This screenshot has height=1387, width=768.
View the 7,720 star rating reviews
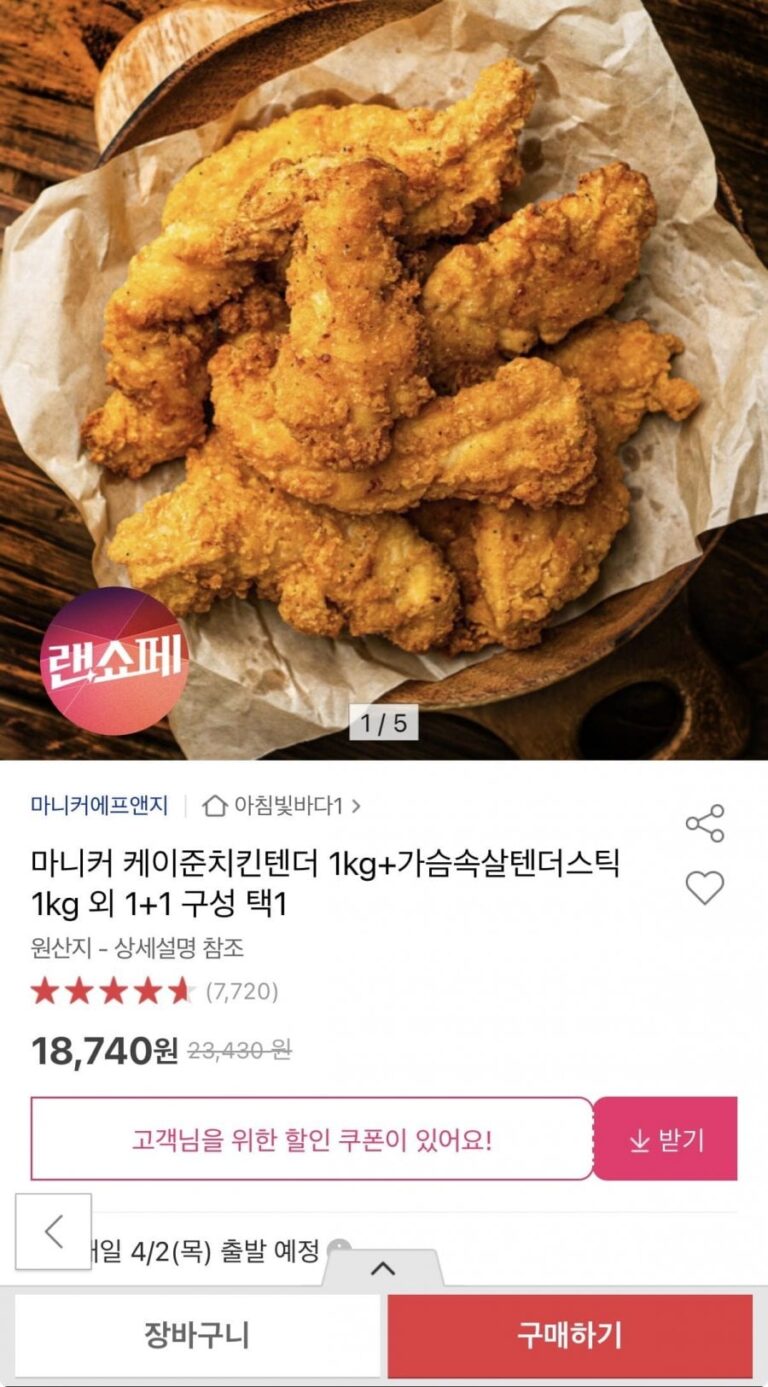point(155,991)
